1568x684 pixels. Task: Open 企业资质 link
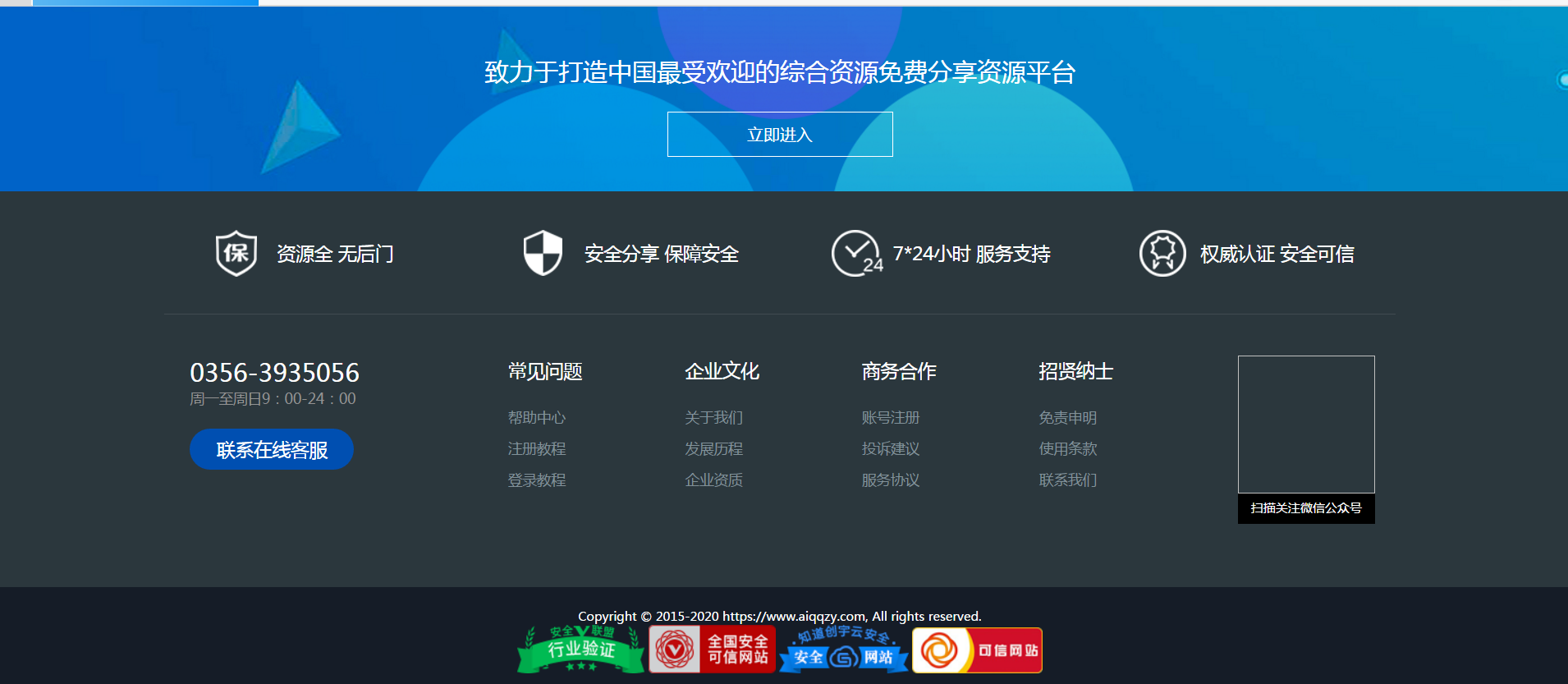coord(713,480)
